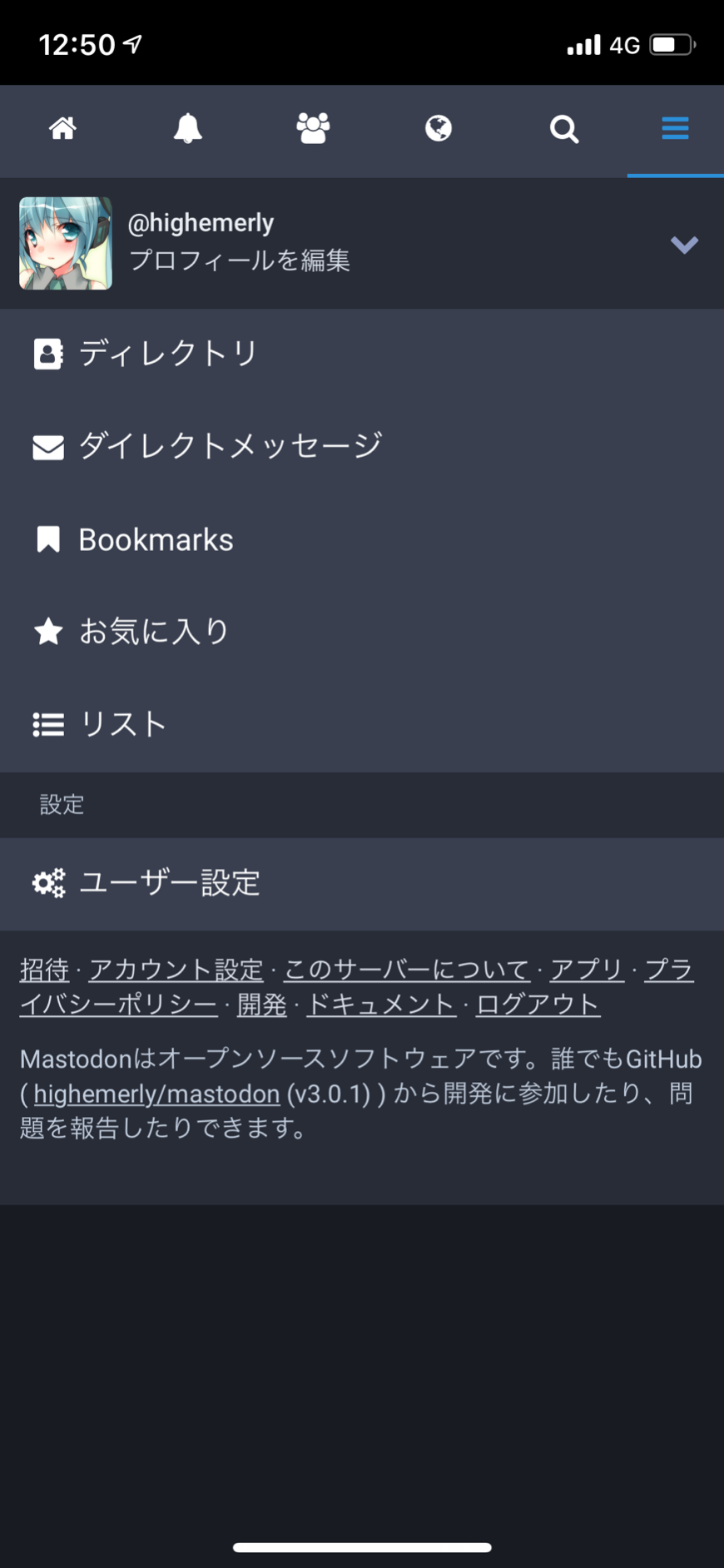Switch to the home timeline tab
Screen dimensions: 724x1568
click(62, 129)
